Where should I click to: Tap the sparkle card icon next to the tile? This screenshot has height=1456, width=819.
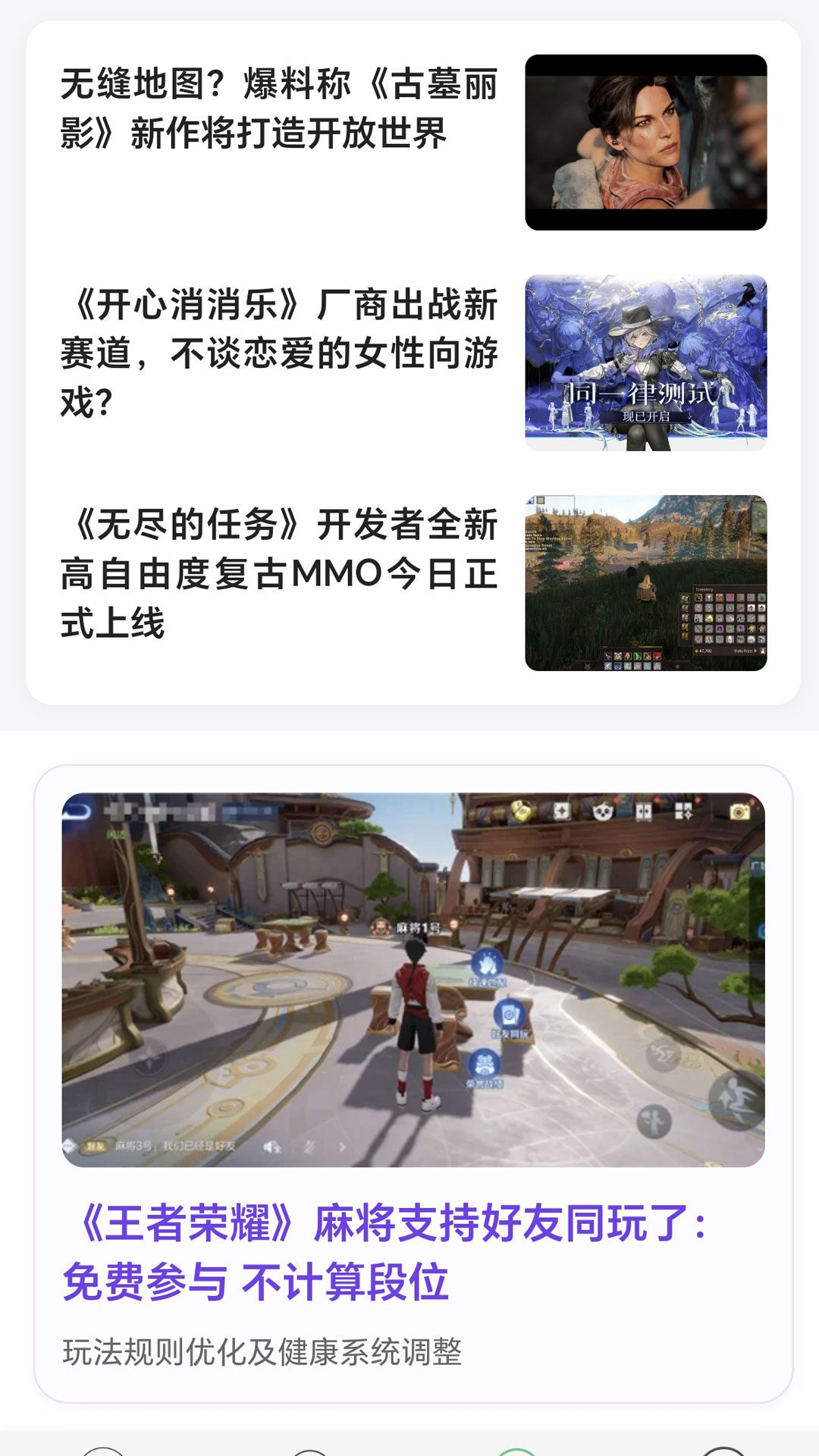[563, 810]
